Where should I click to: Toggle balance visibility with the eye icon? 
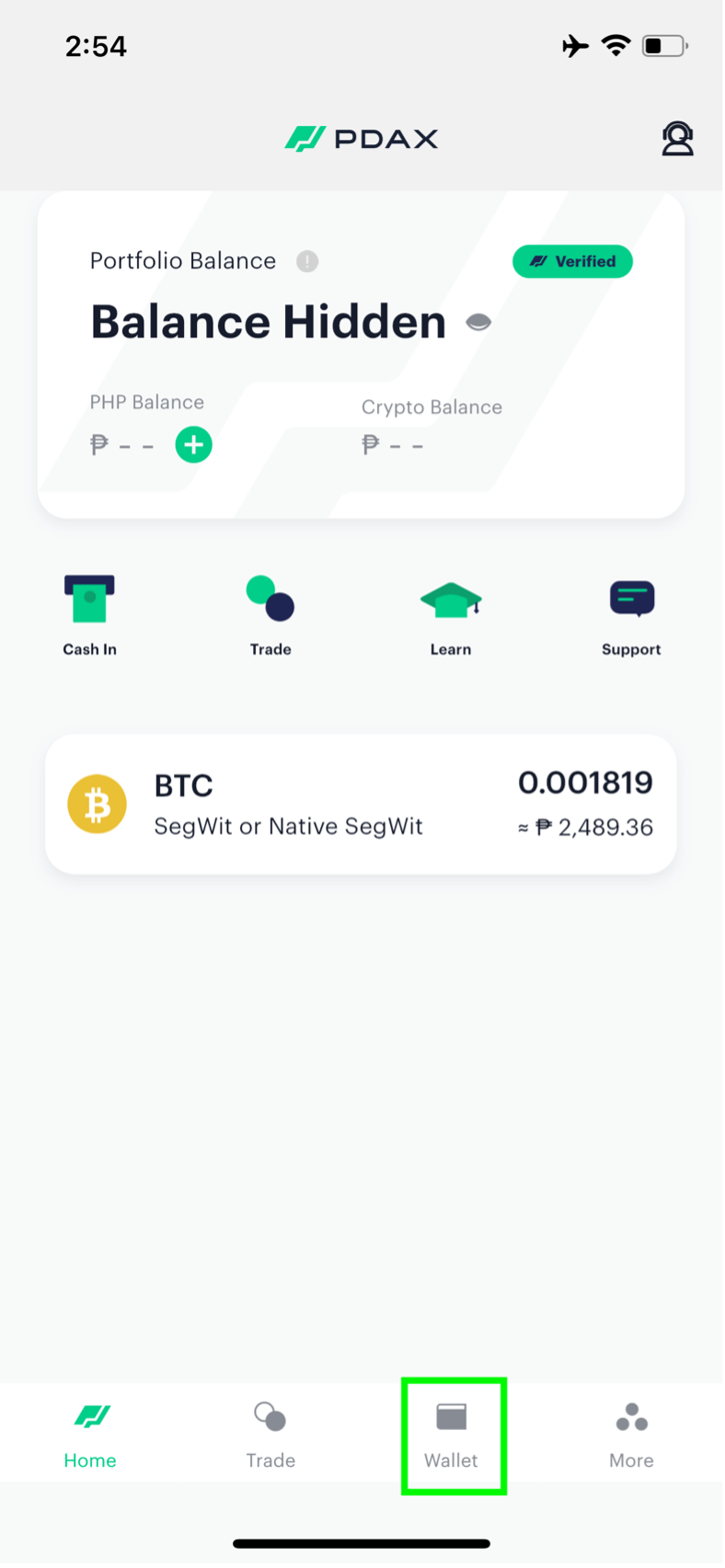(x=477, y=322)
